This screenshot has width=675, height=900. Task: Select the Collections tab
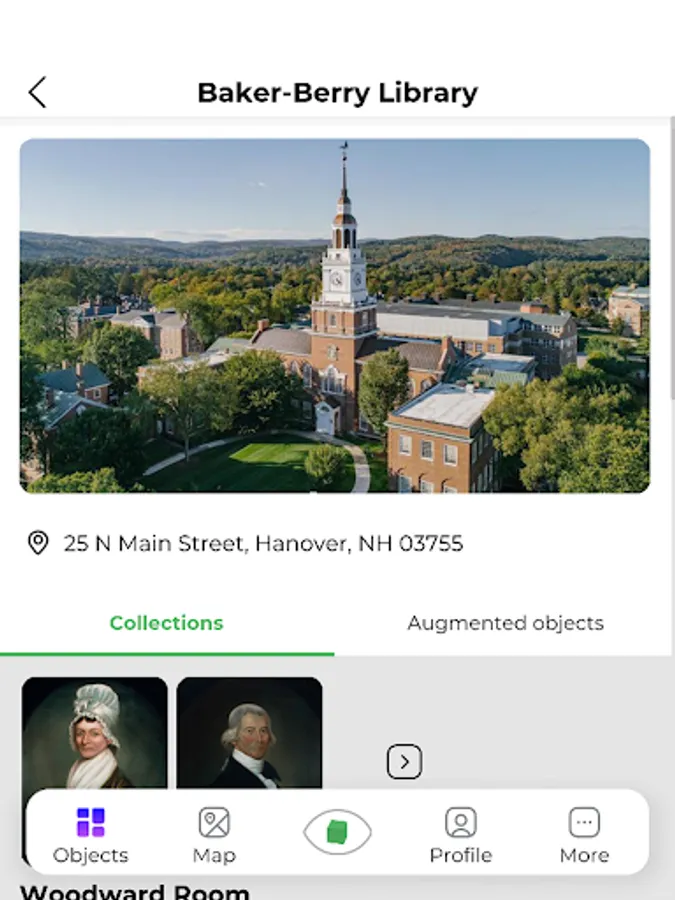click(166, 623)
